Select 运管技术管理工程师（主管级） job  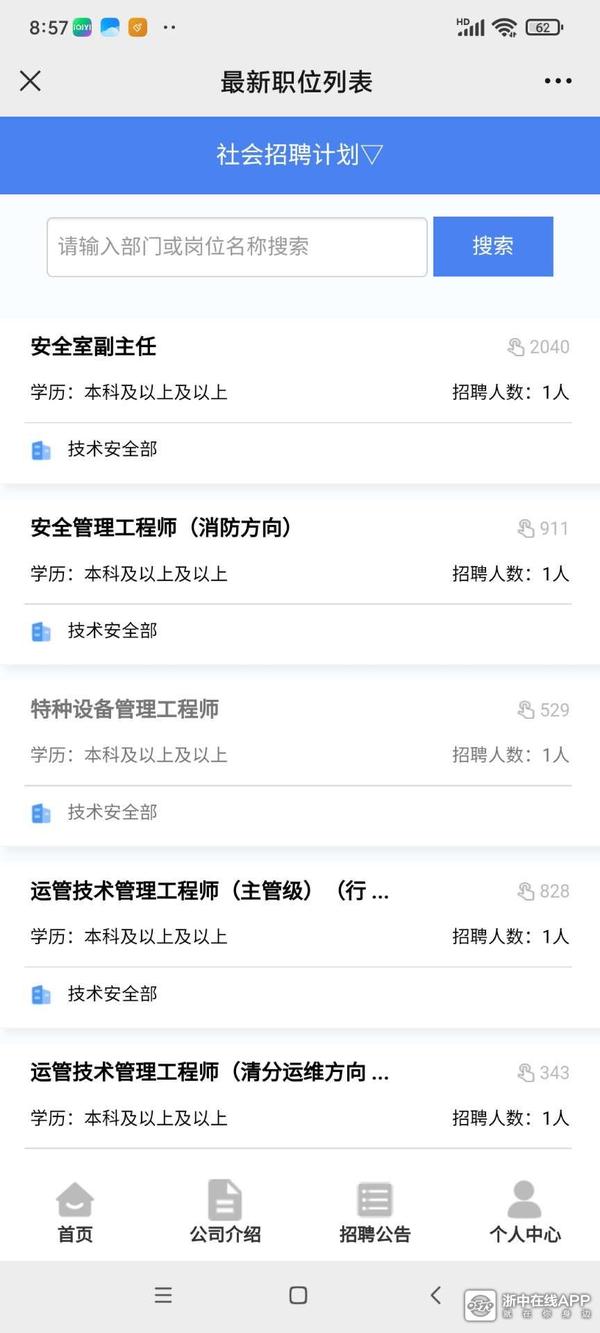210,891
